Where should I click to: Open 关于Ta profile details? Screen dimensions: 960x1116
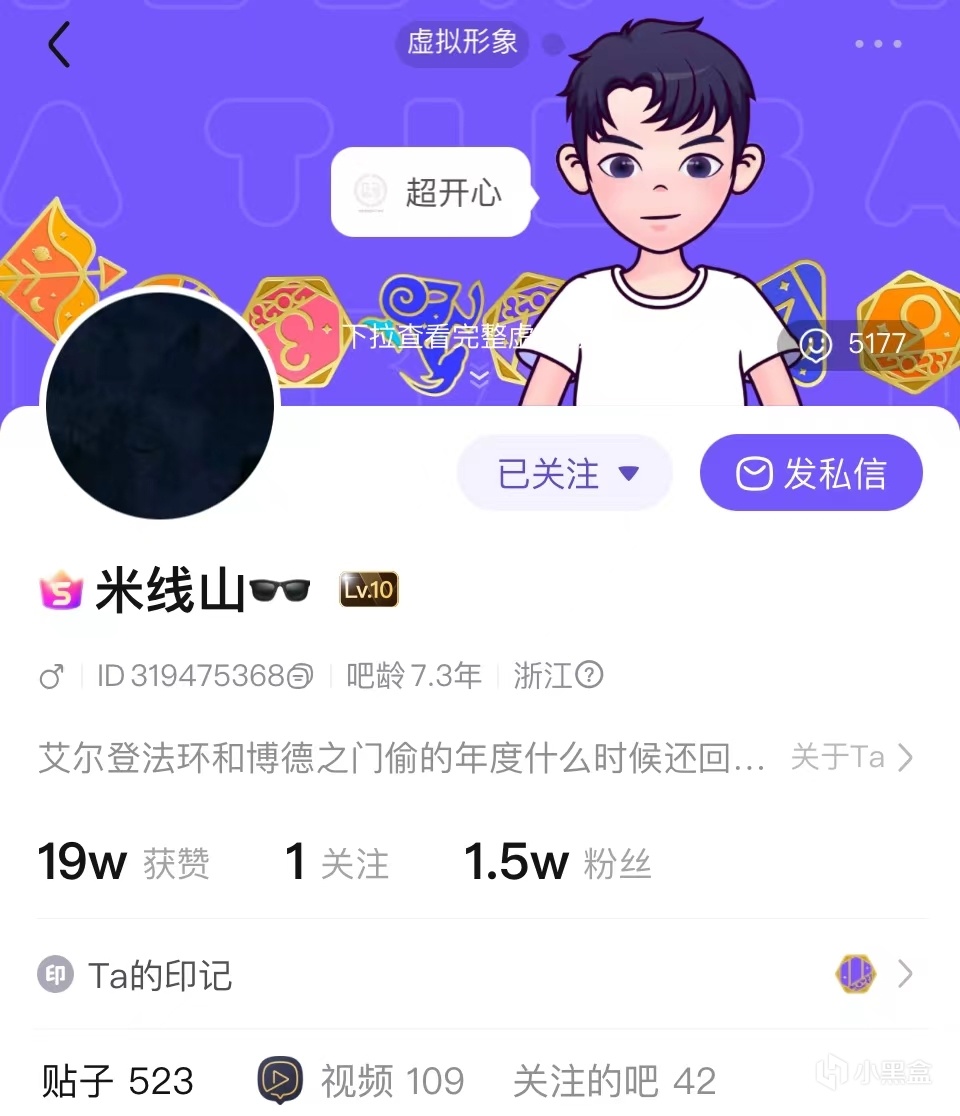click(852, 757)
